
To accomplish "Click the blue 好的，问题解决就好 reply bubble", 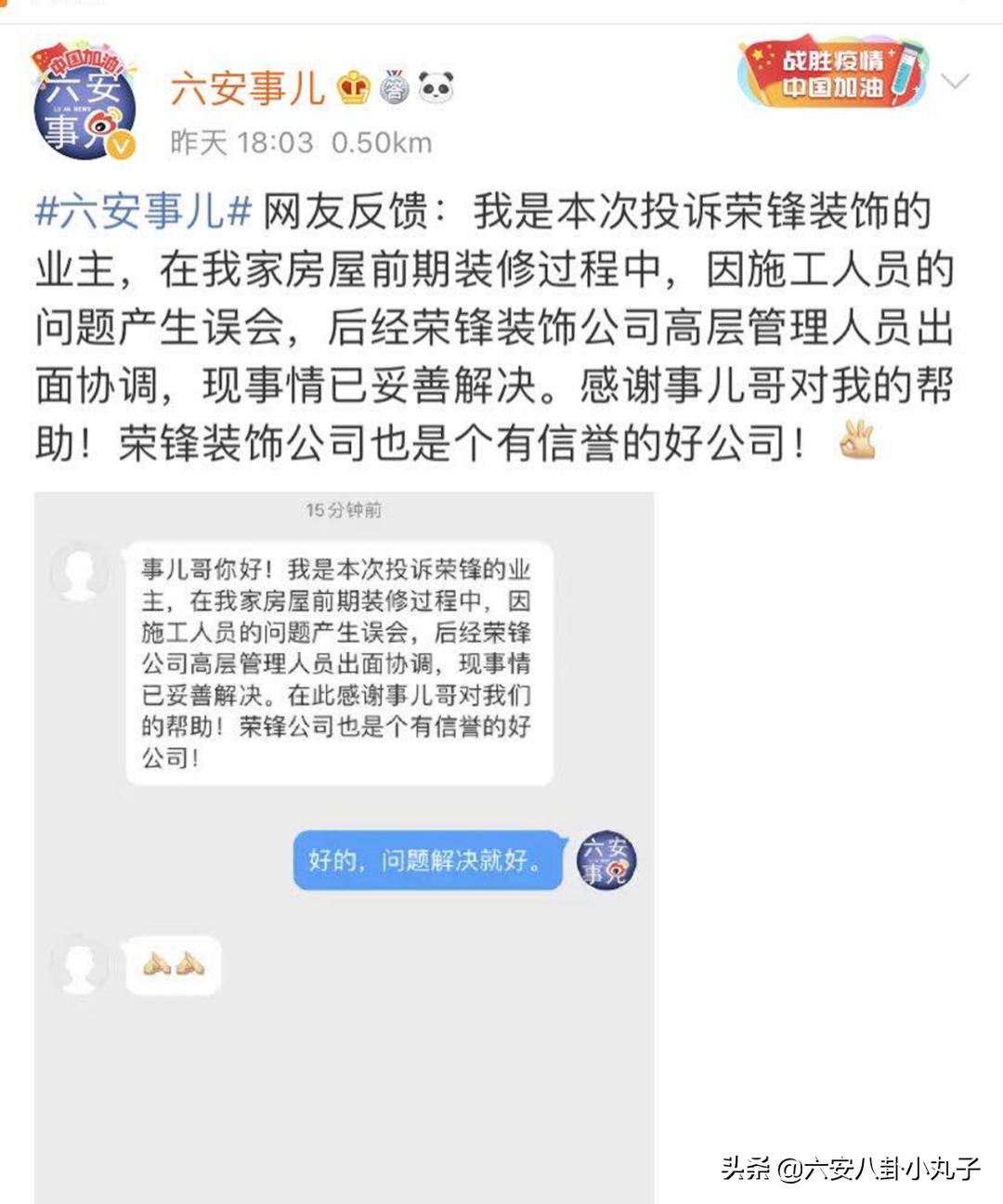I will point(429,862).
